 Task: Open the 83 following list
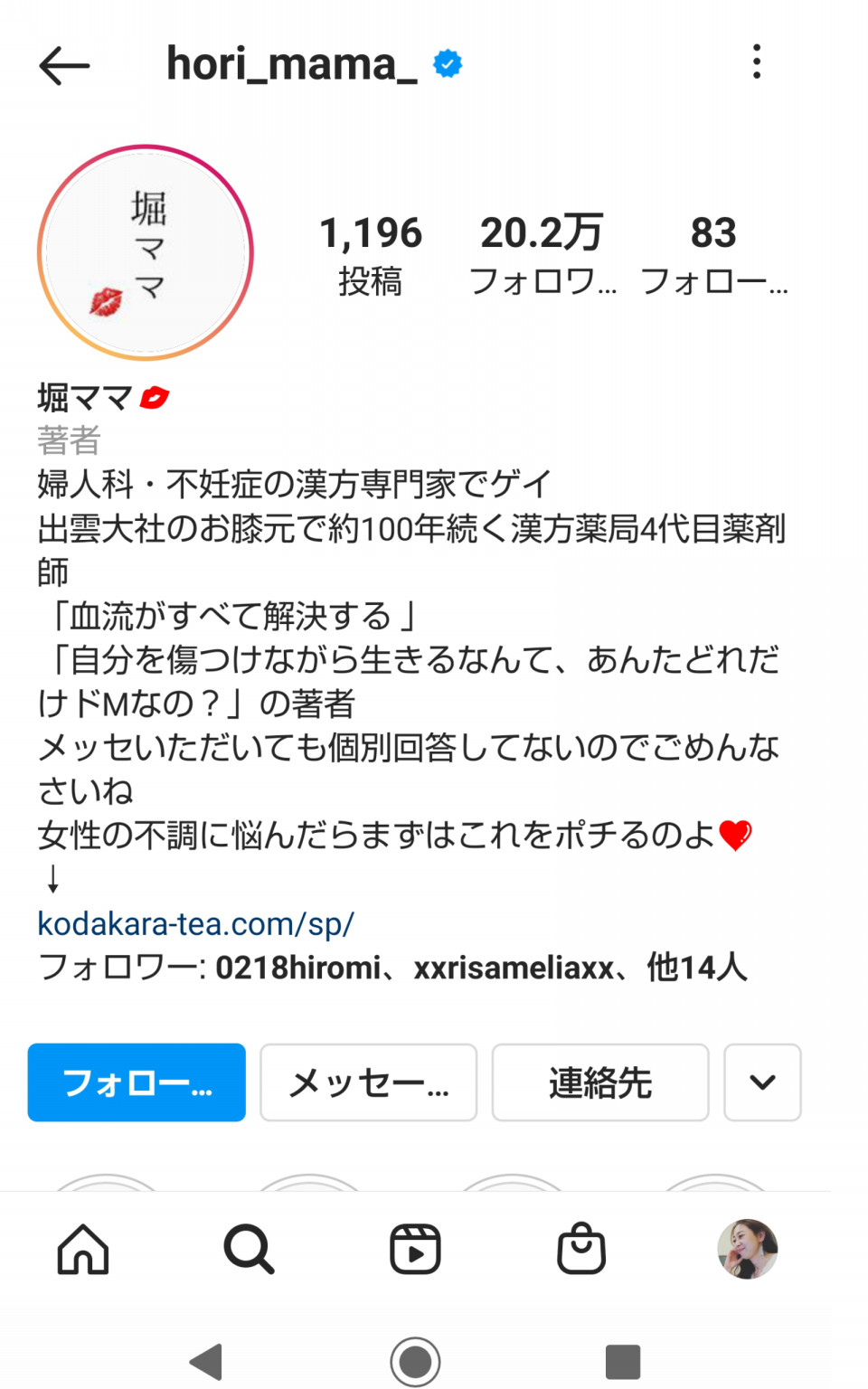point(713,255)
